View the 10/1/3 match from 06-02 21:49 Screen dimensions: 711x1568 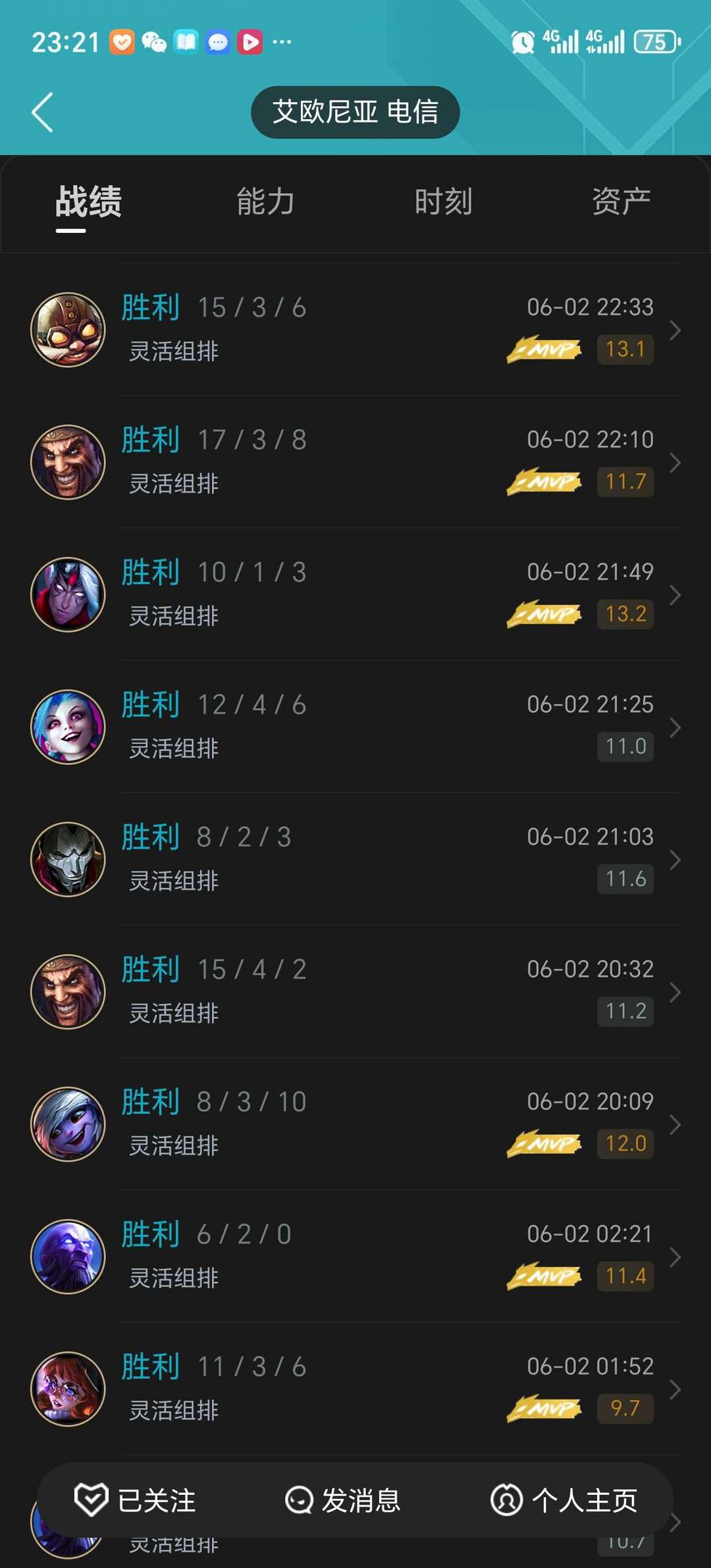(355, 594)
